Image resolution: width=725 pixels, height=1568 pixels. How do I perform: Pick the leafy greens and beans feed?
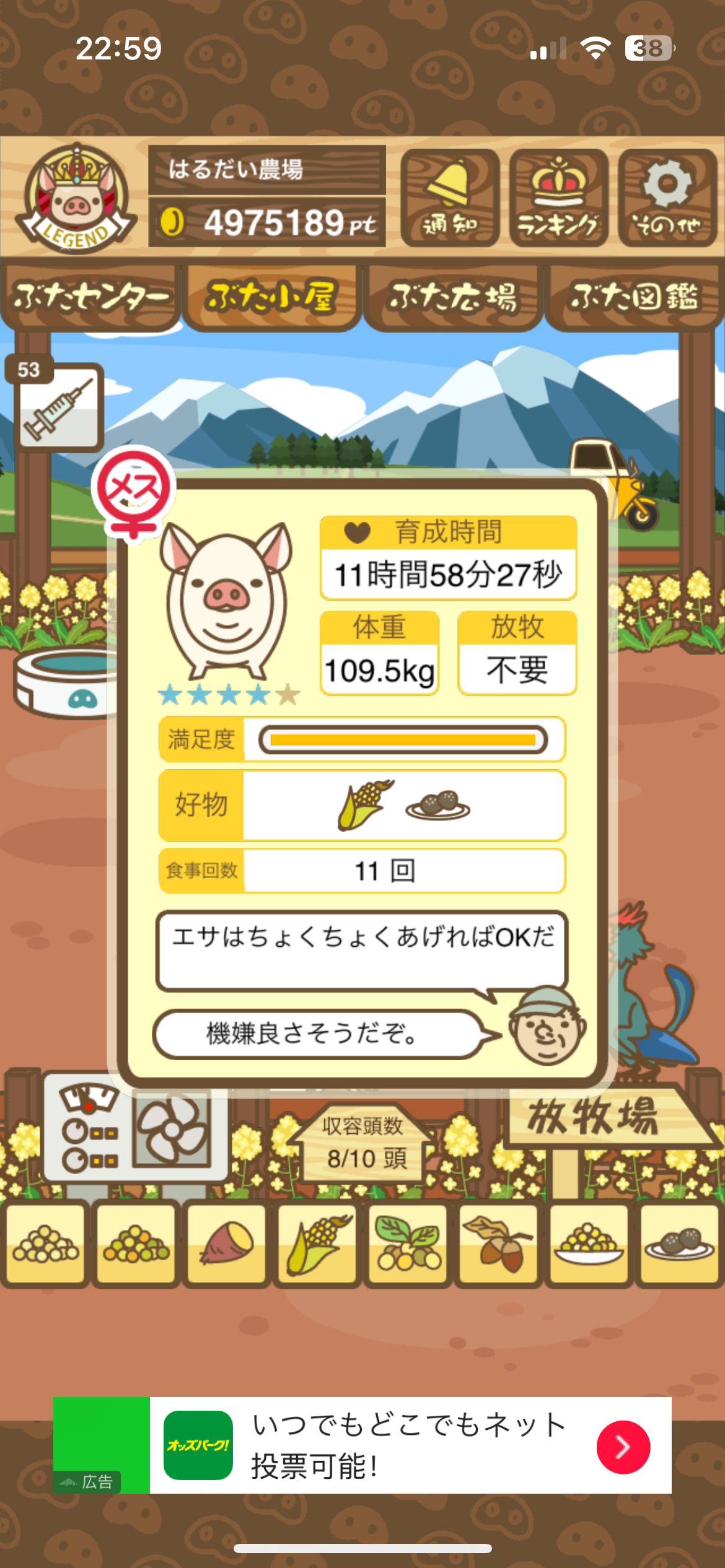(x=408, y=1244)
